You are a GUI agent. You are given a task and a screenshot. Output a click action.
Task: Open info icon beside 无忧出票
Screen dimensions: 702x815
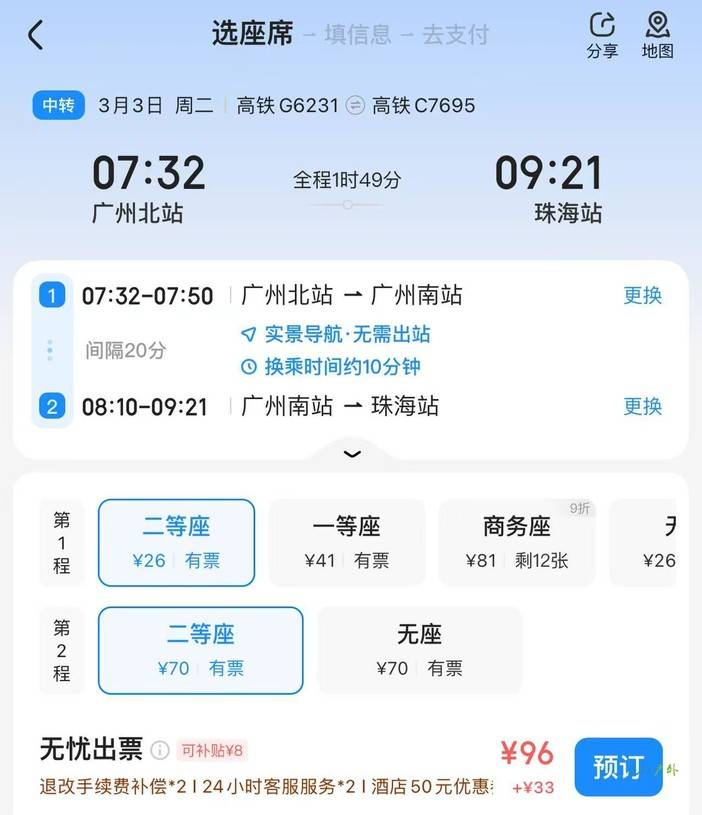point(160,750)
